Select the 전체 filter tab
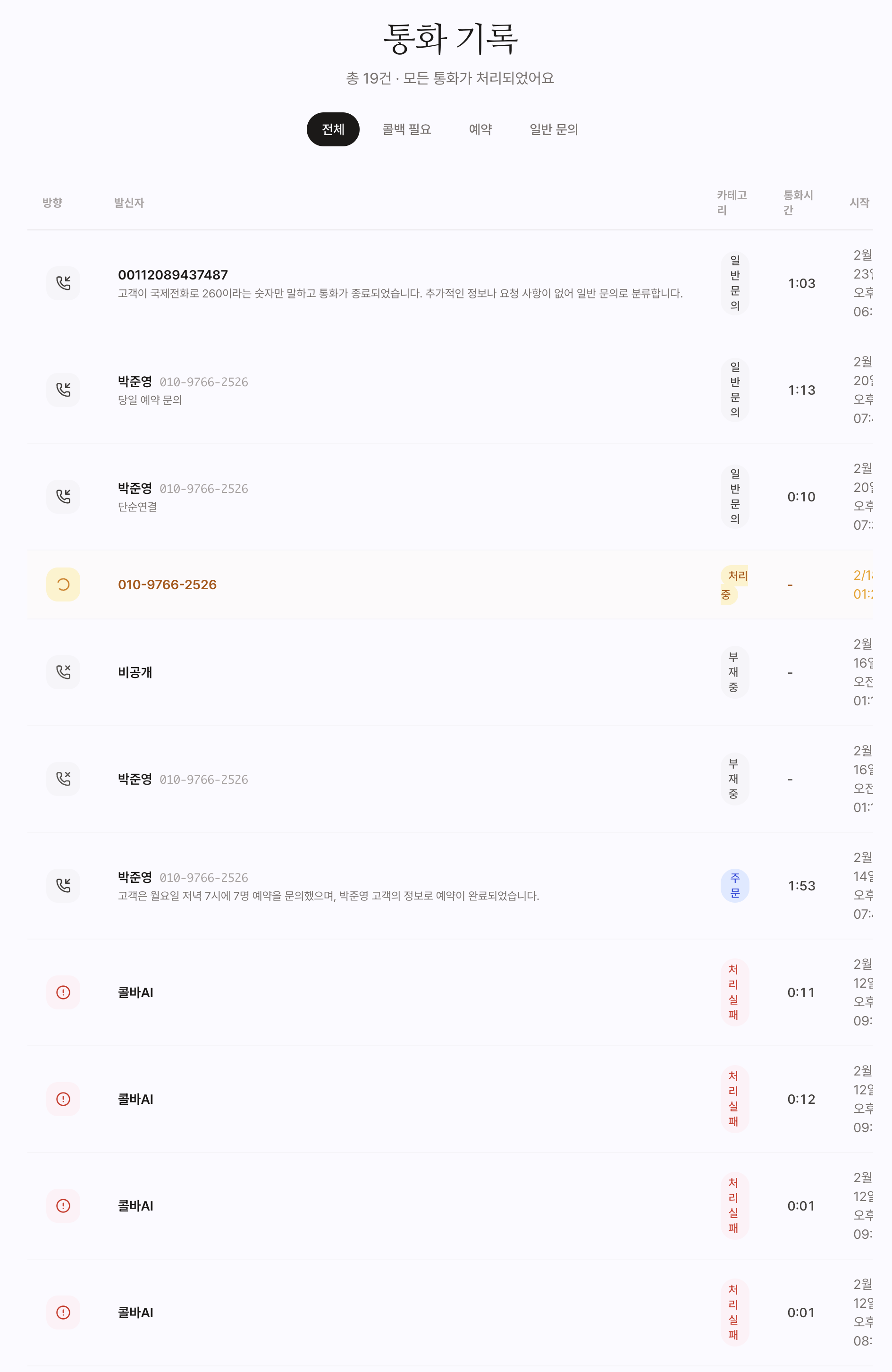This screenshot has width=892, height=1372. (x=332, y=129)
